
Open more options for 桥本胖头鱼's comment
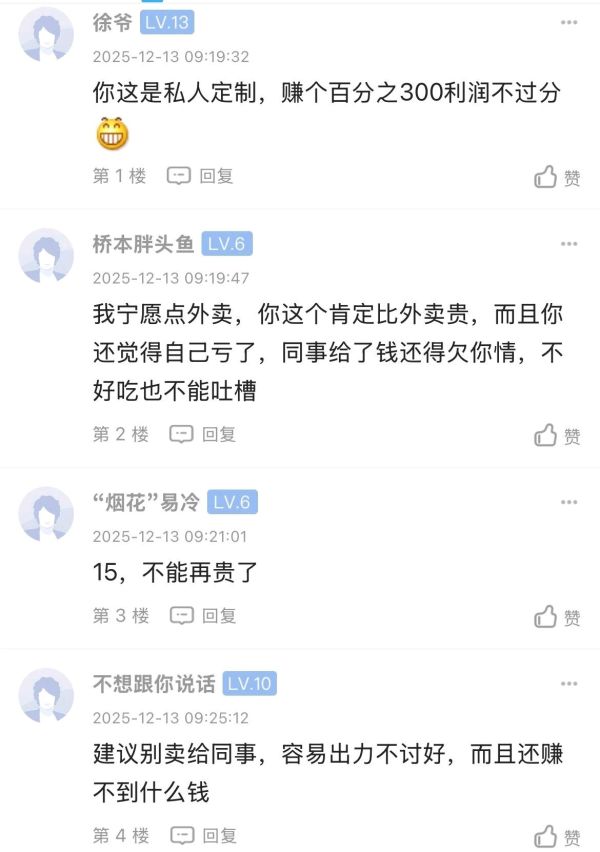coord(569,244)
